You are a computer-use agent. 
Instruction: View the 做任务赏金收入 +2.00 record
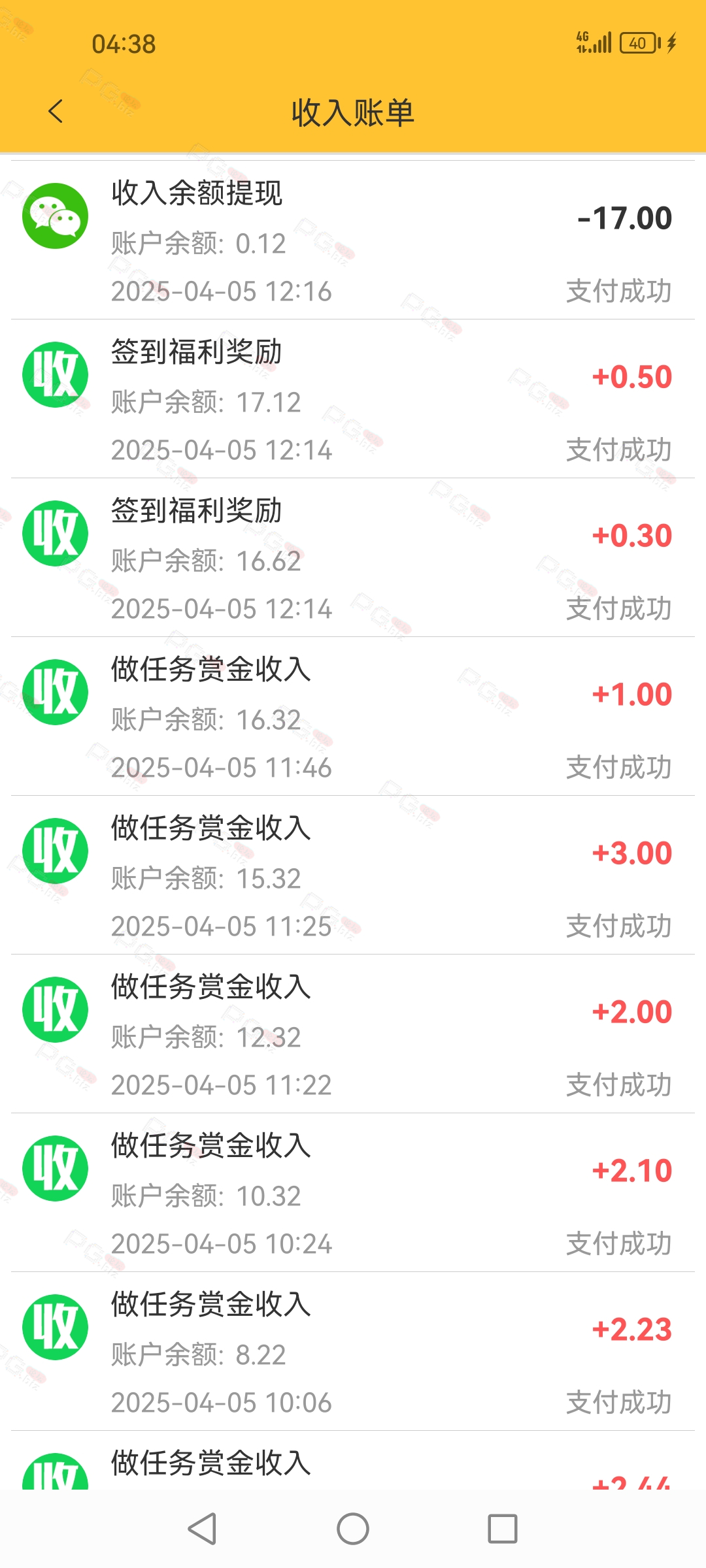click(x=353, y=1034)
